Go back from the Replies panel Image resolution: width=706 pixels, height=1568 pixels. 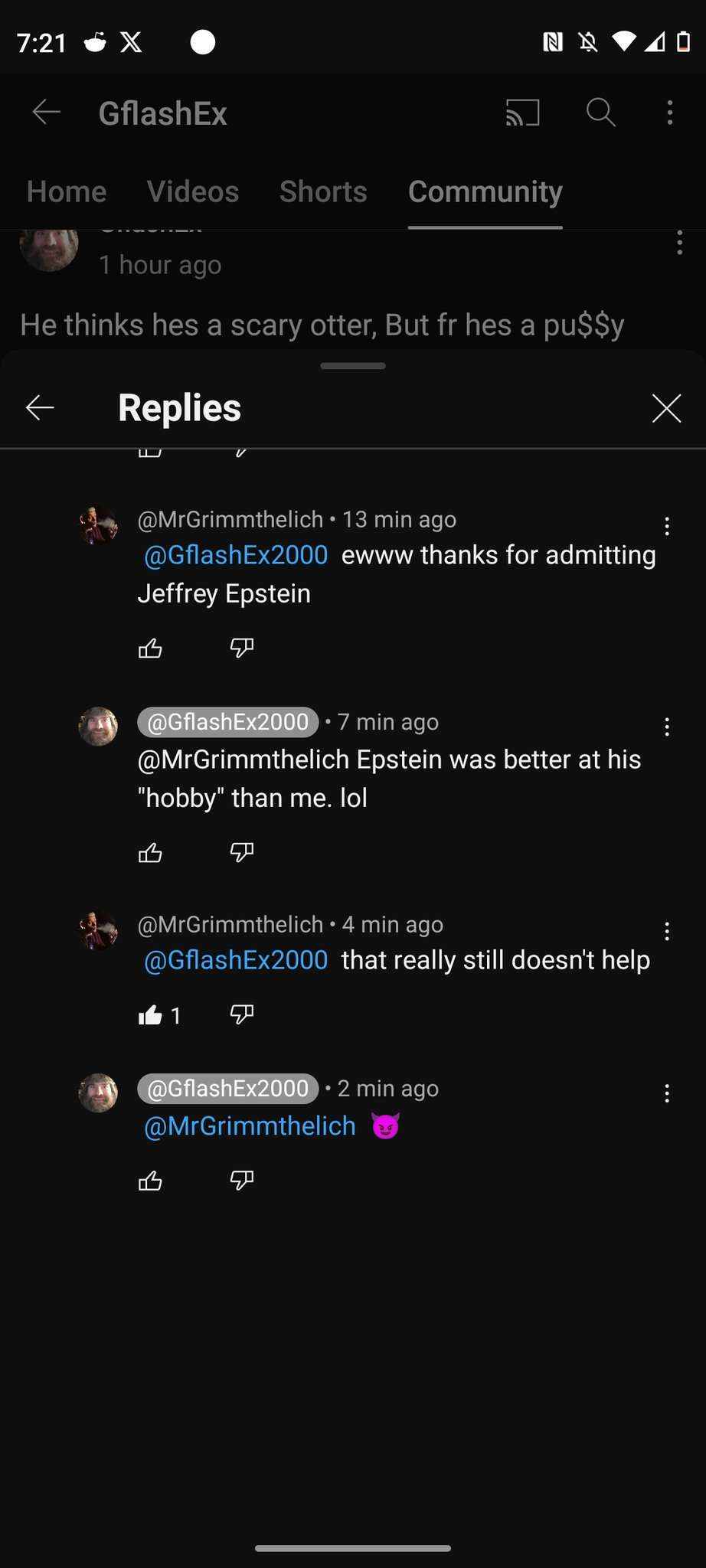(x=40, y=407)
